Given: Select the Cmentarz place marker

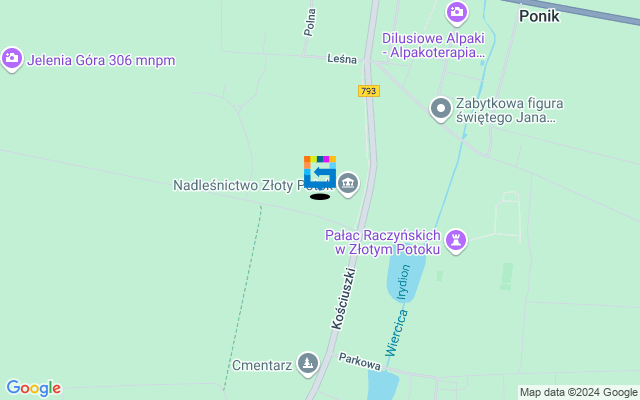Looking at the screenshot, I should coord(308,363).
